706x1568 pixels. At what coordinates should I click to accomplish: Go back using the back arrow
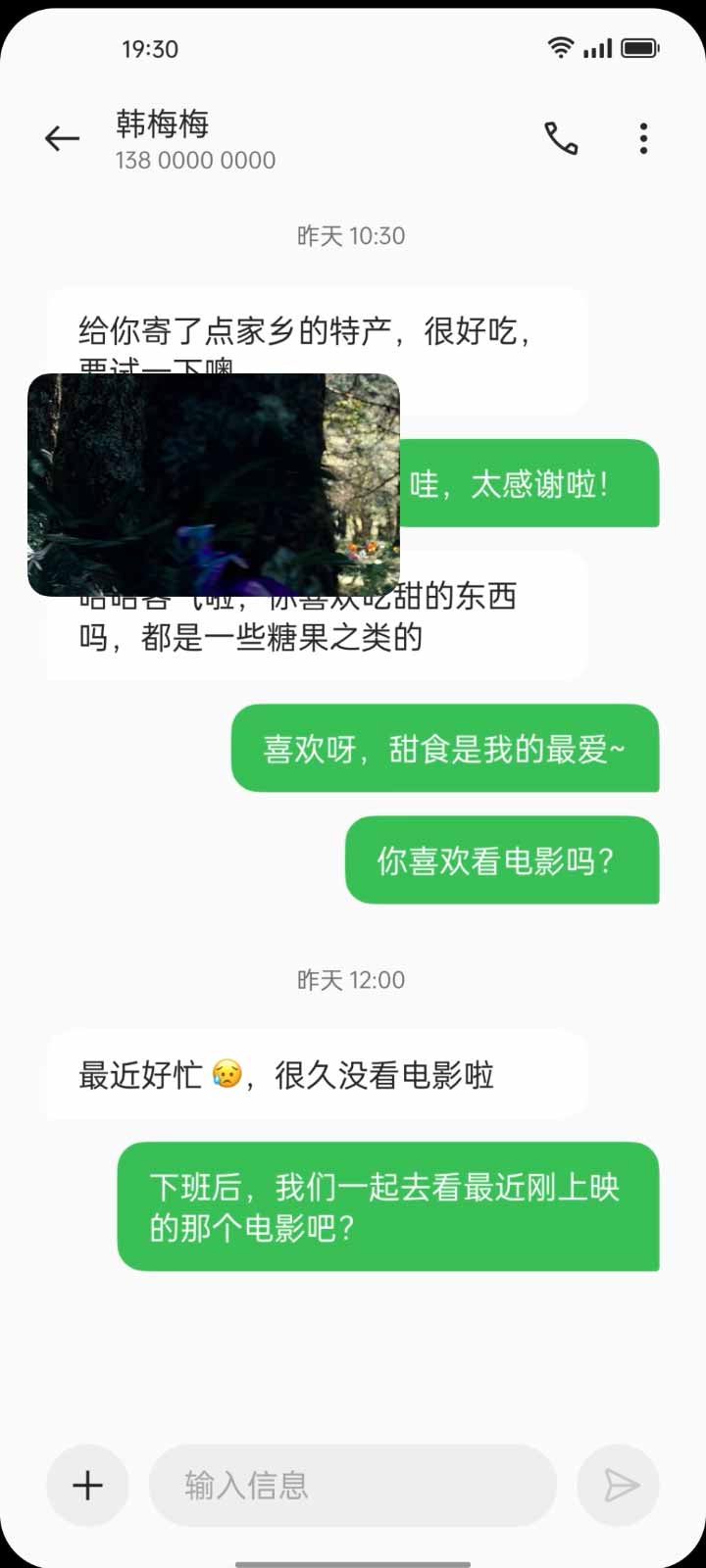tap(62, 139)
